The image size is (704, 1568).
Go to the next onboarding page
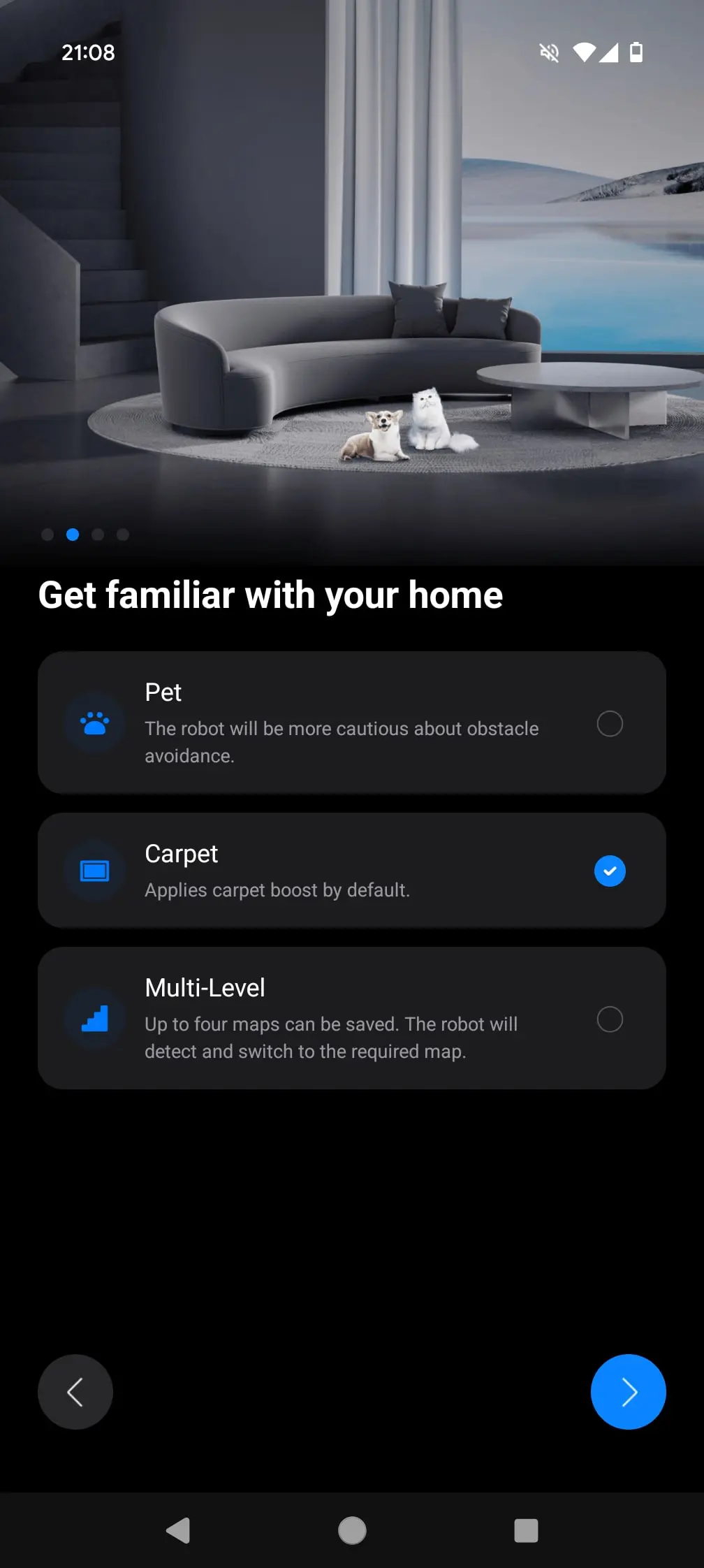tap(628, 1391)
